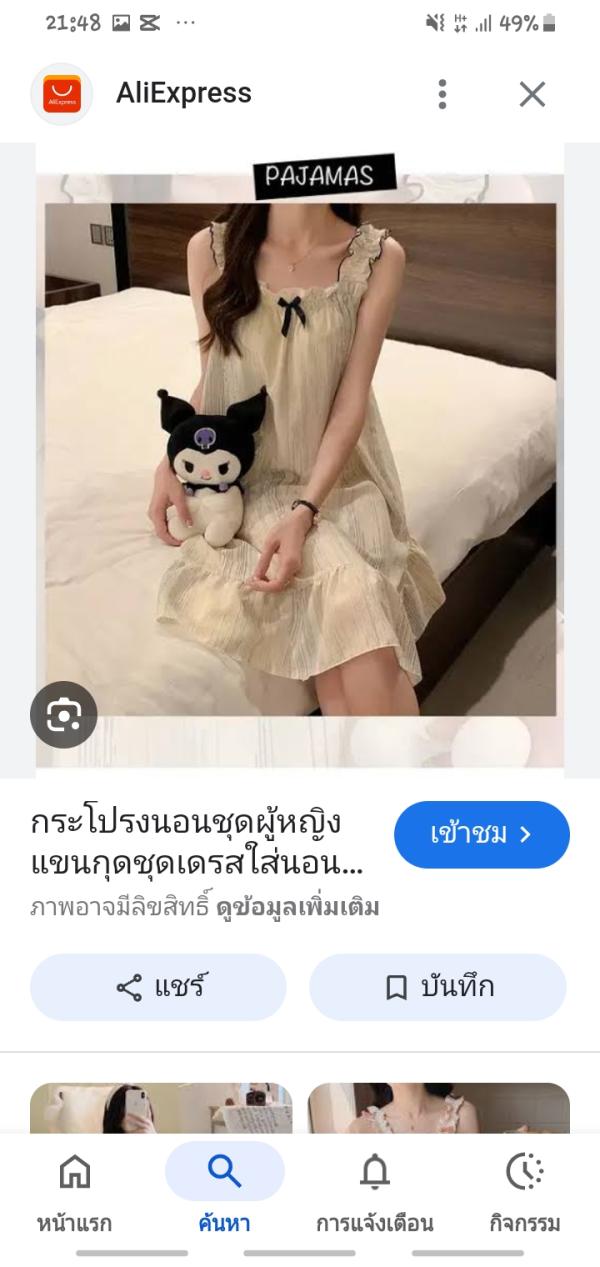Open the related image with mirror selfie

point(161,1108)
